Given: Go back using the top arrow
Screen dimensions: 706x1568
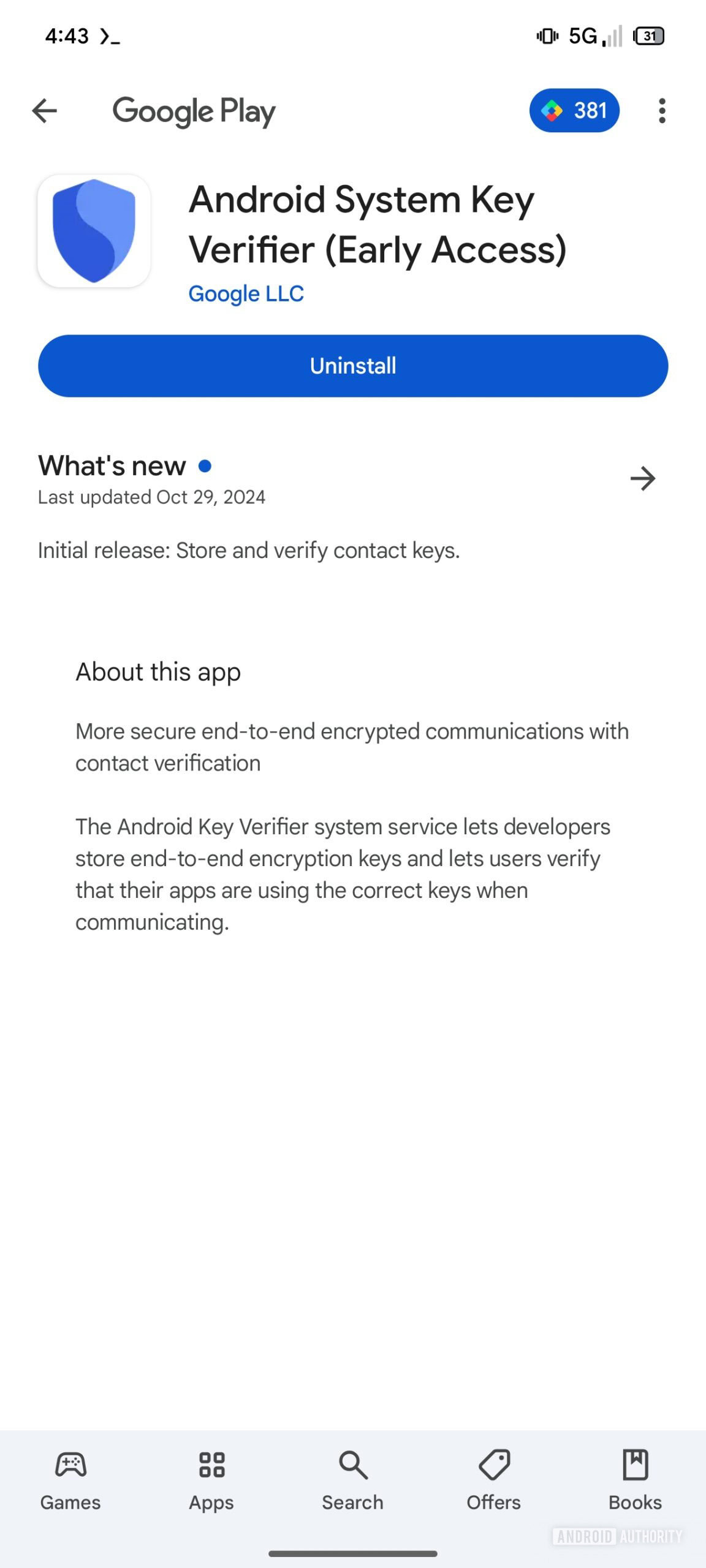Looking at the screenshot, I should (x=44, y=111).
